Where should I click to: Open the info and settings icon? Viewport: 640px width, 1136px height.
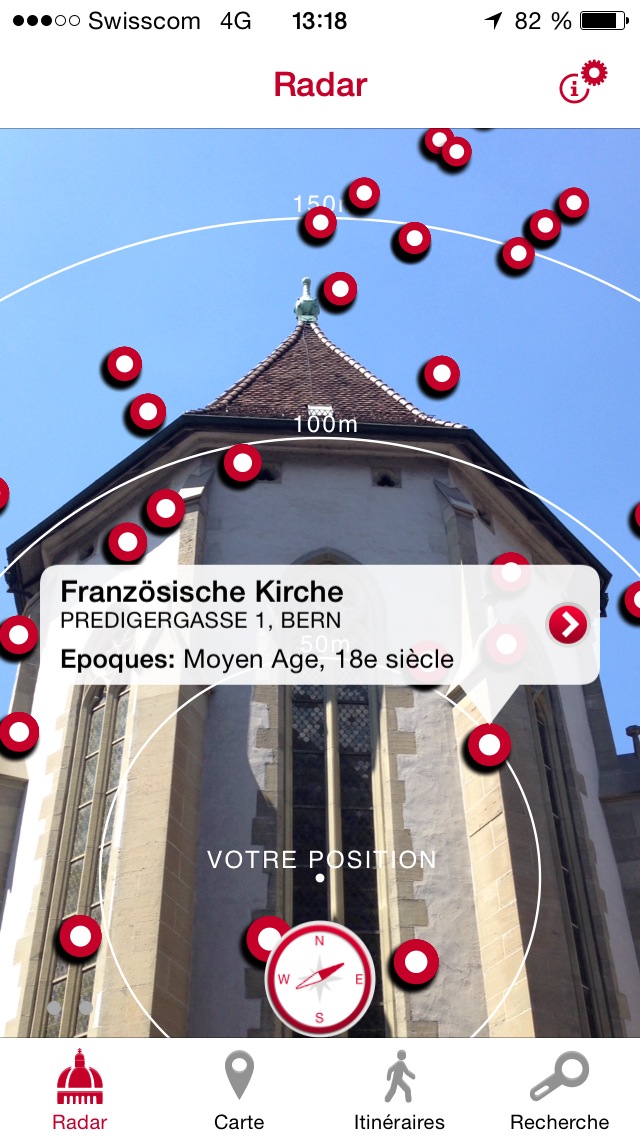click(583, 83)
